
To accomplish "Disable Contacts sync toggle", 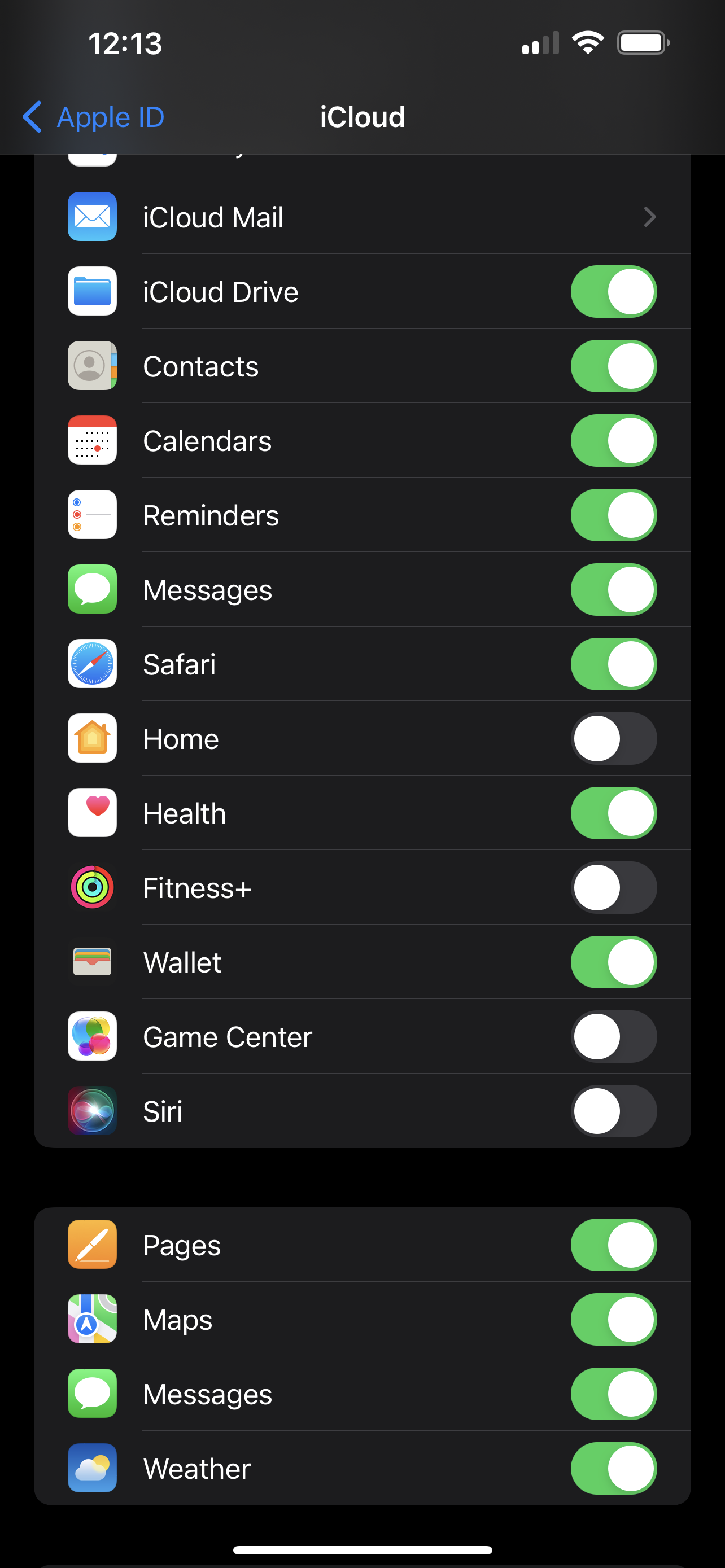I will click(613, 366).
